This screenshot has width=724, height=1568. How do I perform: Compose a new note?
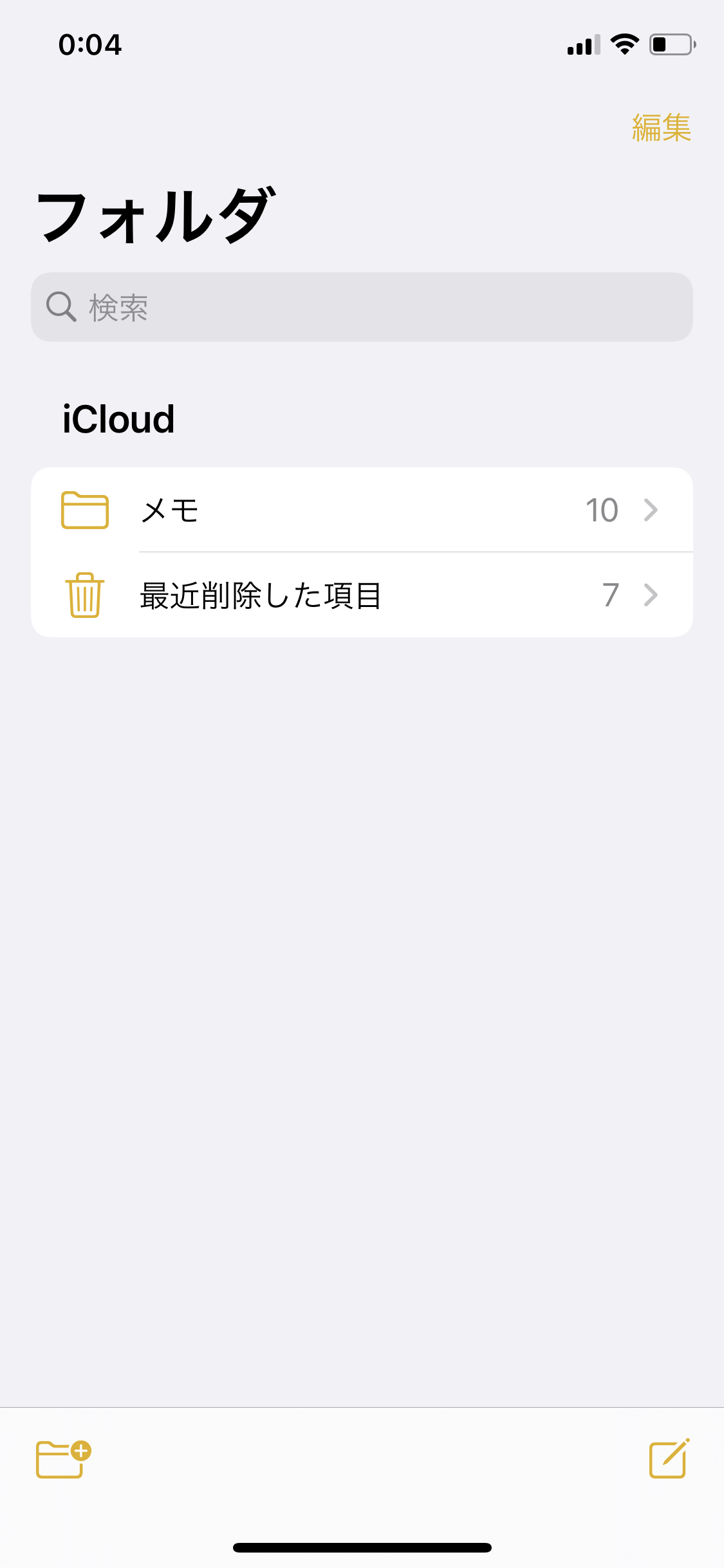[x=669, y=1459]
